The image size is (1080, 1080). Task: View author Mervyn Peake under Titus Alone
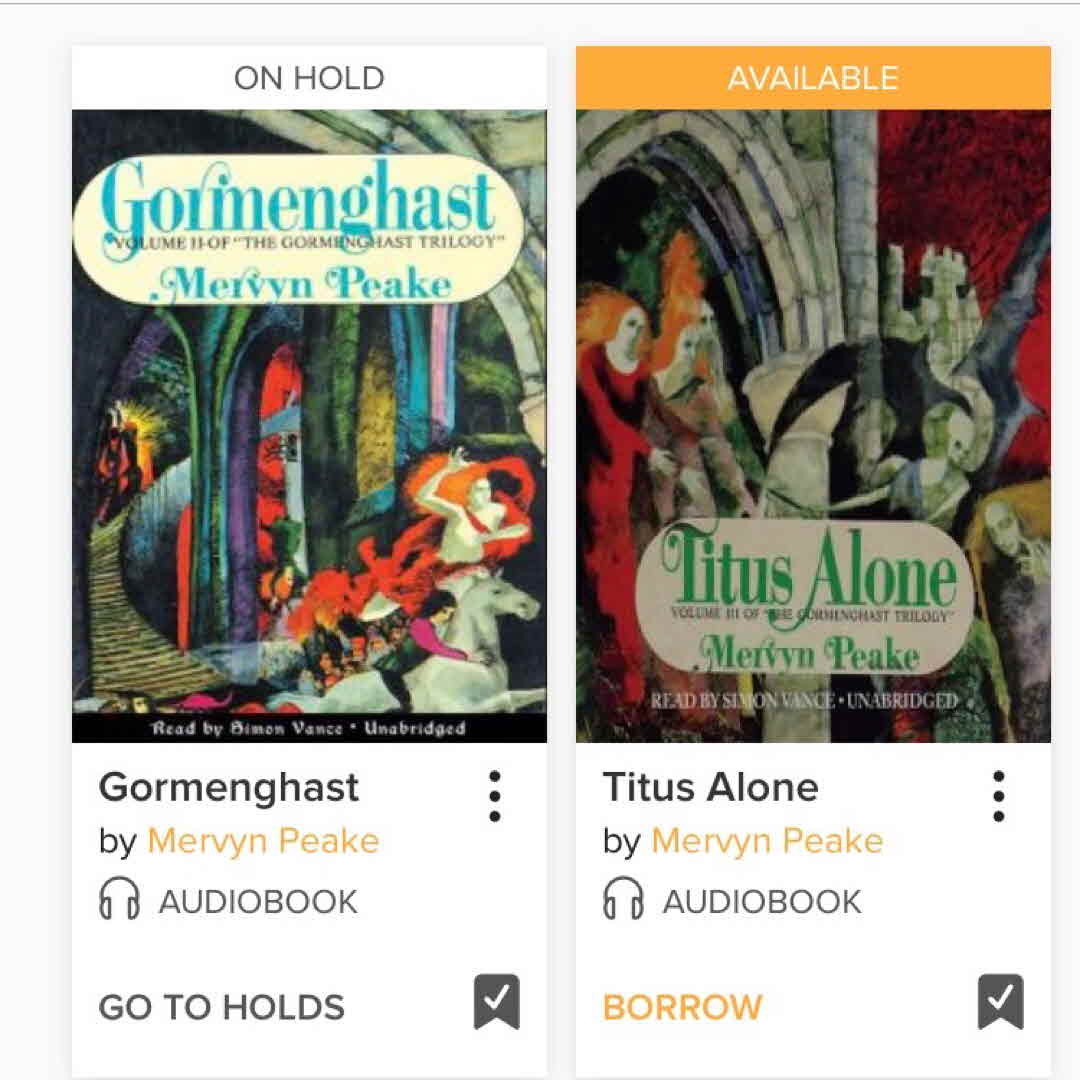coord(767,841)
